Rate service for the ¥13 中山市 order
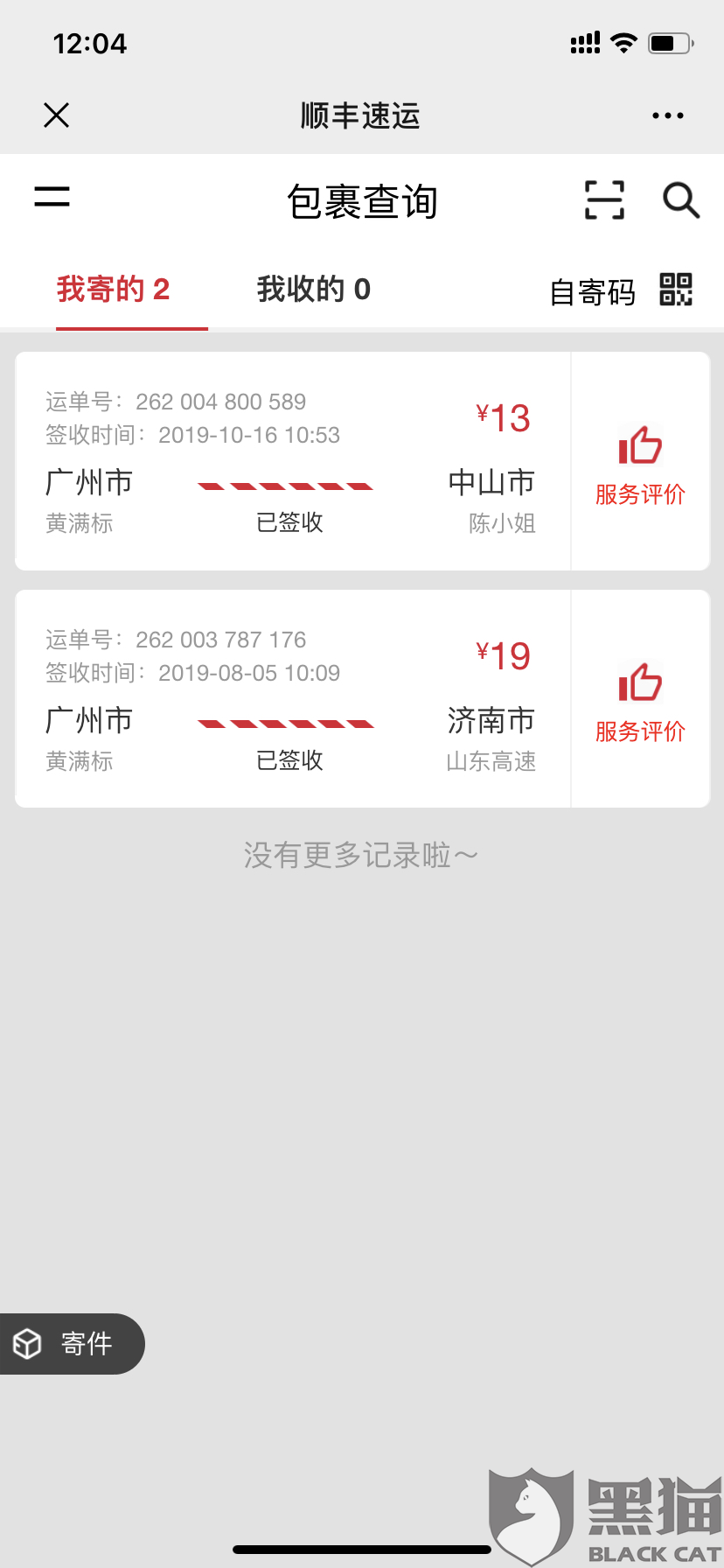 (640, 463)
